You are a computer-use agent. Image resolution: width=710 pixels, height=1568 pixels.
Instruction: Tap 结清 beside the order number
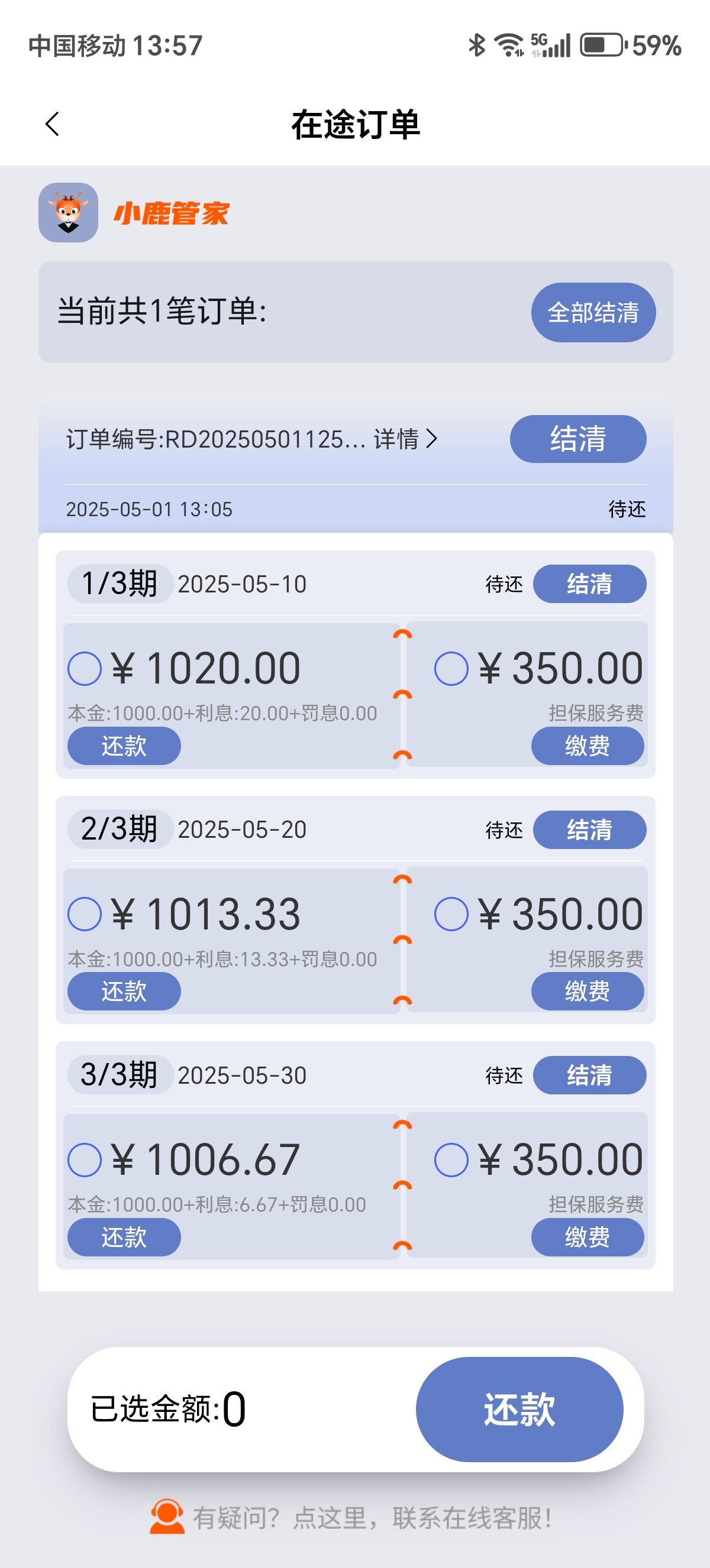578,439
